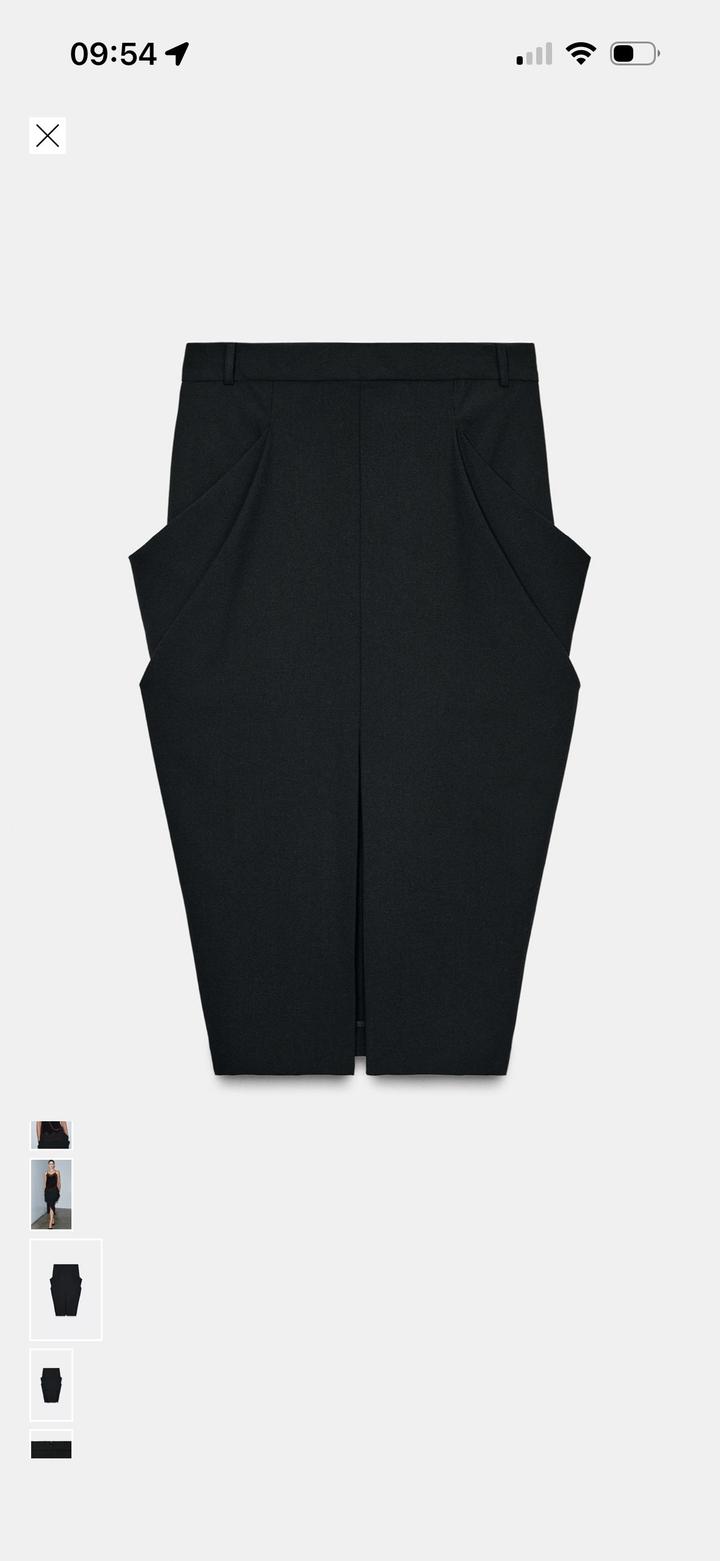Screen dimensions: 720x1561
Task: Select the thumbnail of model wearing skirt
Action: tap(51, 1194)
